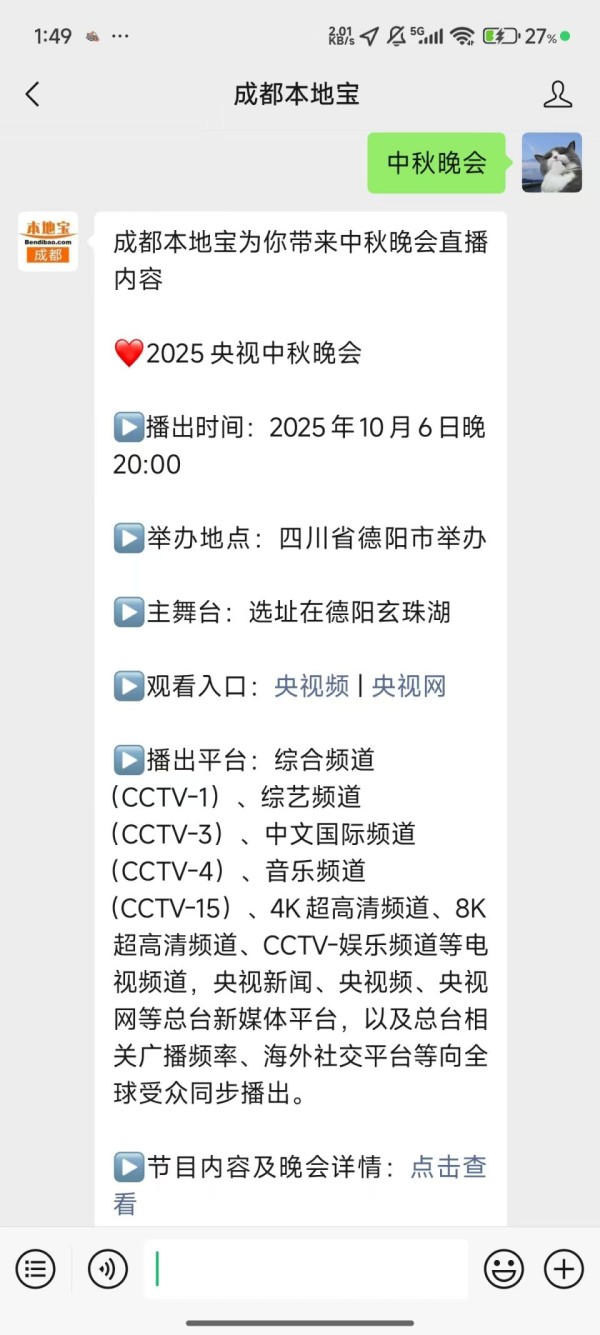The image size is (600, 1335).
Task: Go back from 成都本地宝 chat
Action: tap(33, 95)
